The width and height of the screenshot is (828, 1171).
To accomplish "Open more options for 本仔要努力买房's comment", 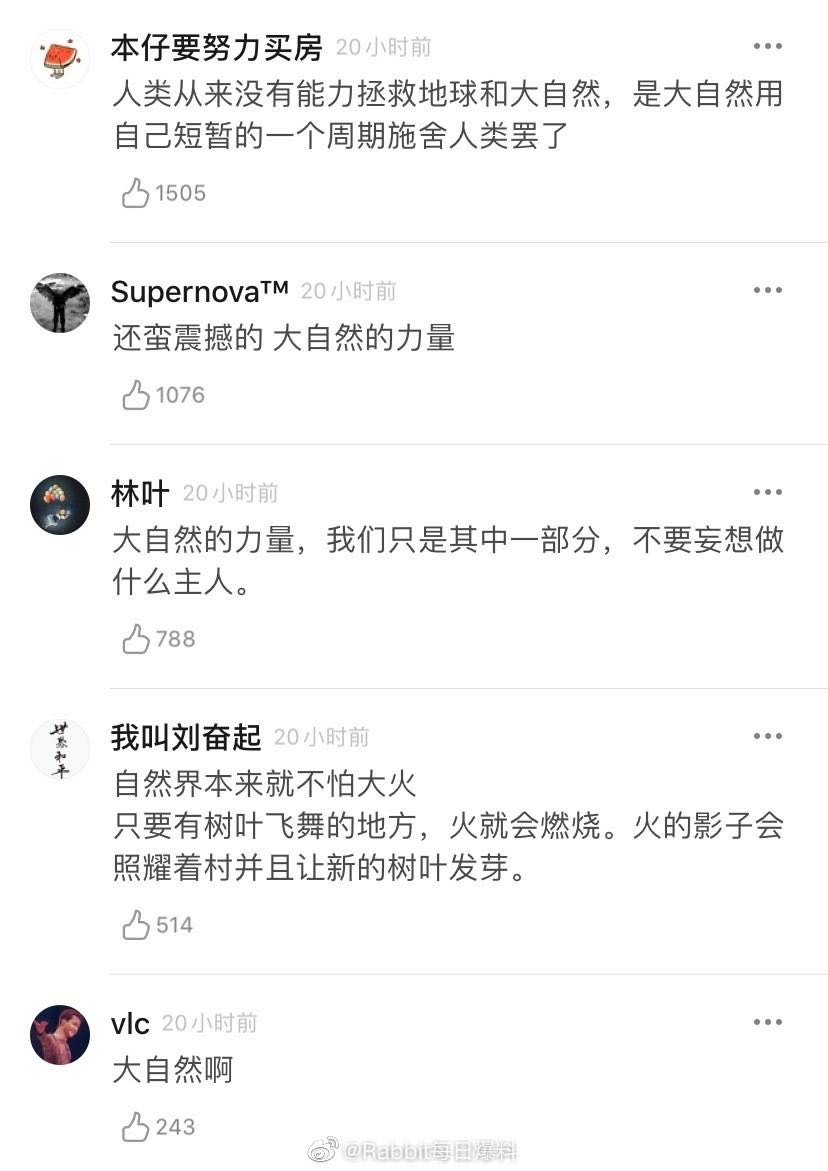I will tap(768, 44).
